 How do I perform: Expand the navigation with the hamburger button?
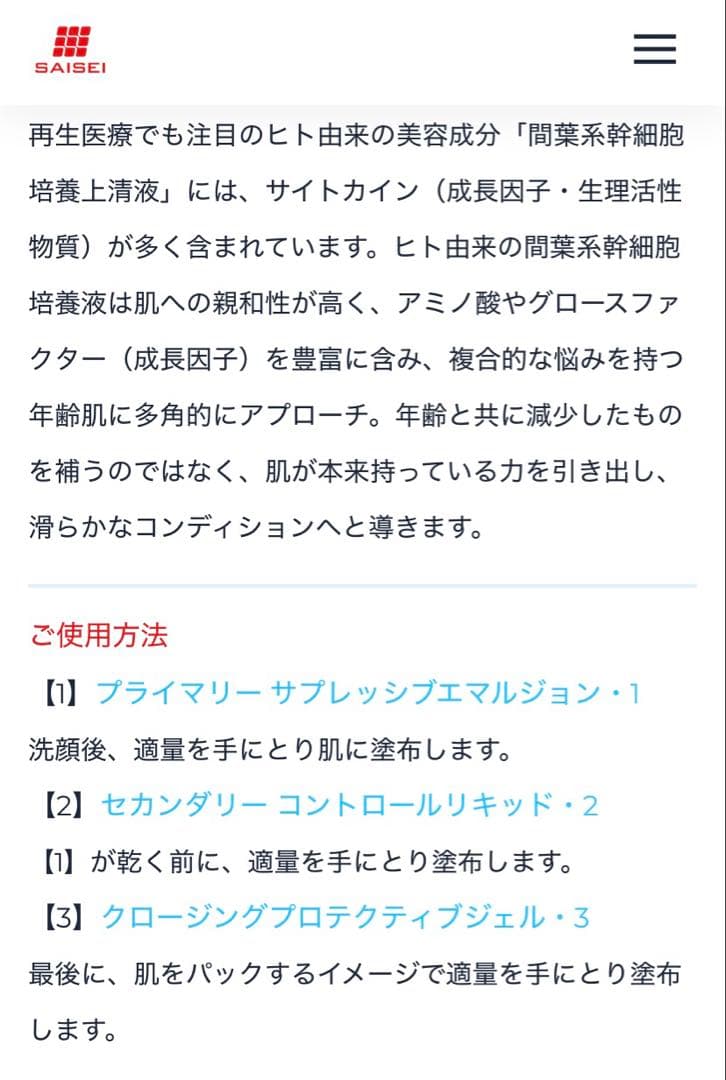[655, 48]
